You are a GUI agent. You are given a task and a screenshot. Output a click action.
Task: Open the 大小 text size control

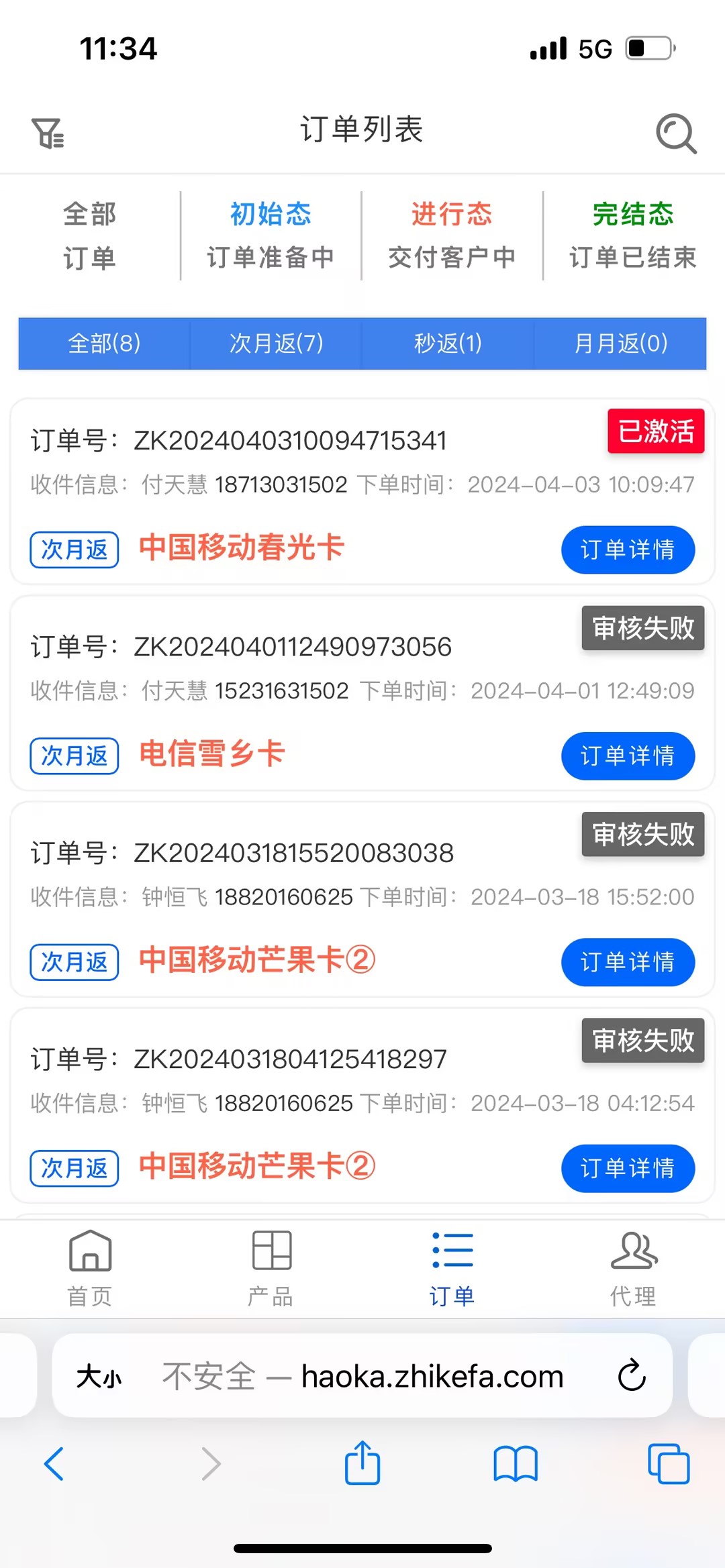tap(99, 1377)
